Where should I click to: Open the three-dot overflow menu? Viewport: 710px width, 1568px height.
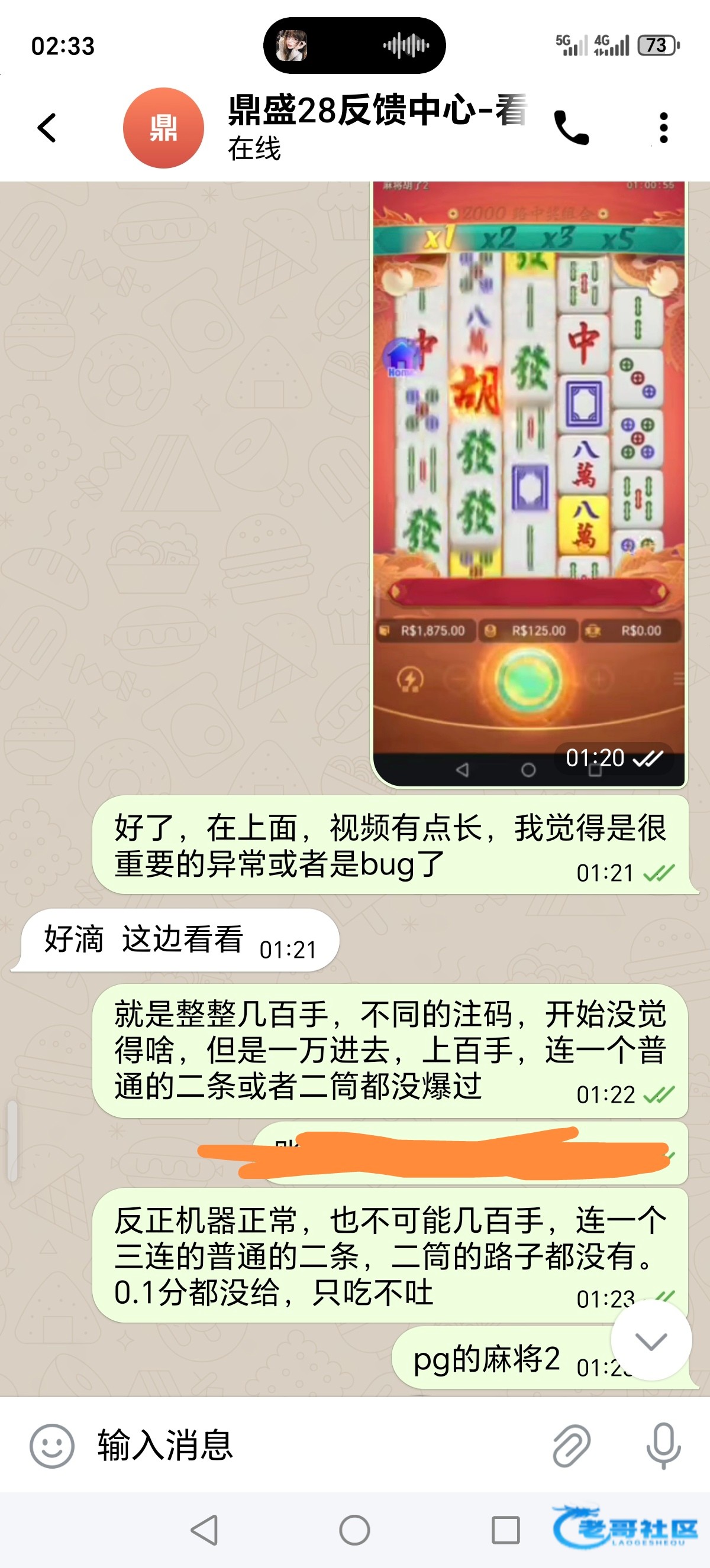[x=663, y=128]
